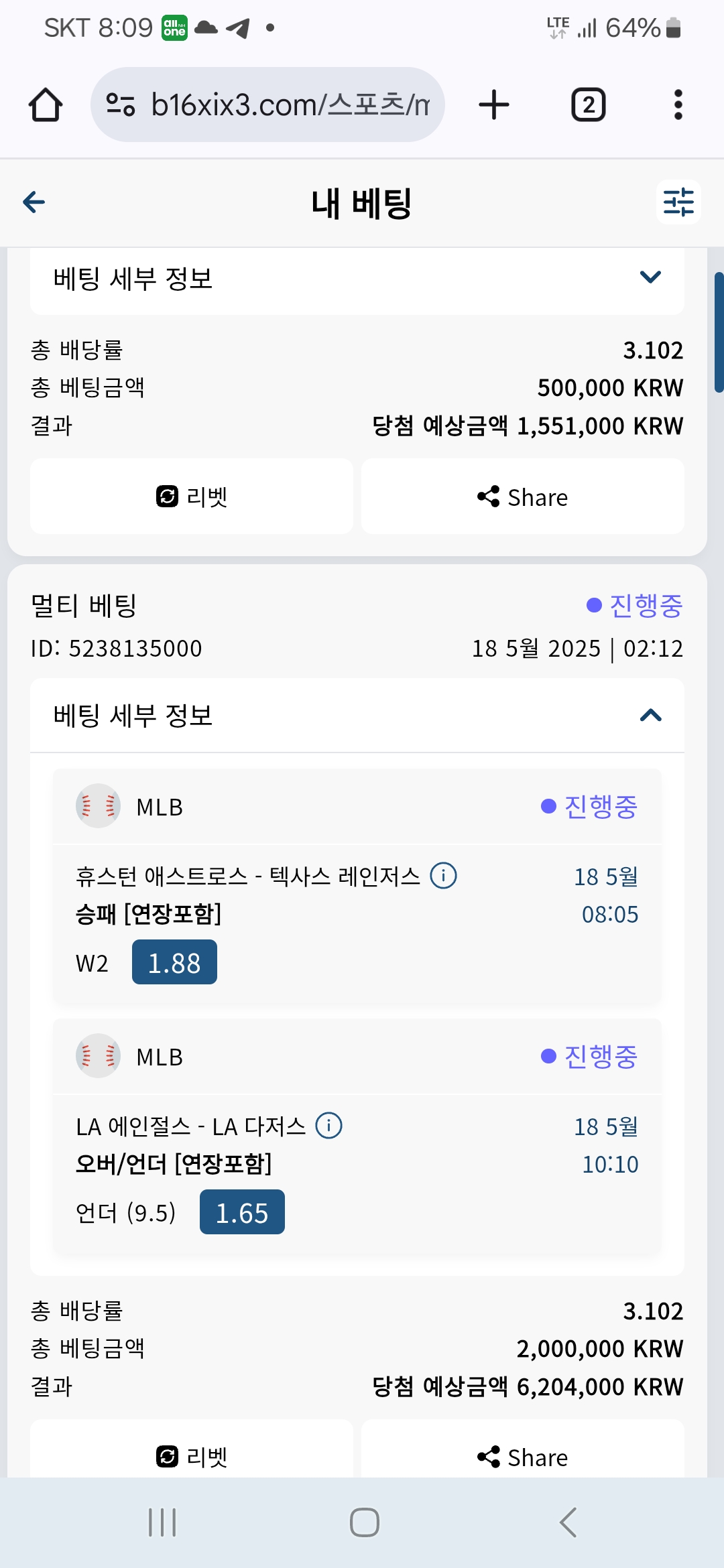
Task: Open the browser home page
Action: click(x=46, y=105)
